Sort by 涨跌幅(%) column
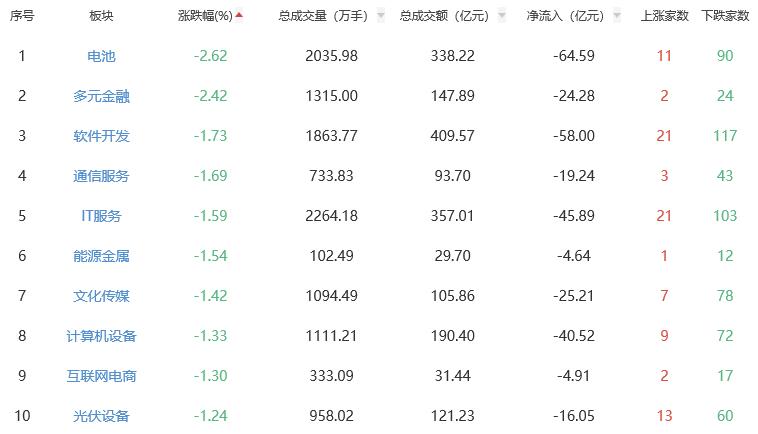The image size is (758, 434). click(210, 16)
